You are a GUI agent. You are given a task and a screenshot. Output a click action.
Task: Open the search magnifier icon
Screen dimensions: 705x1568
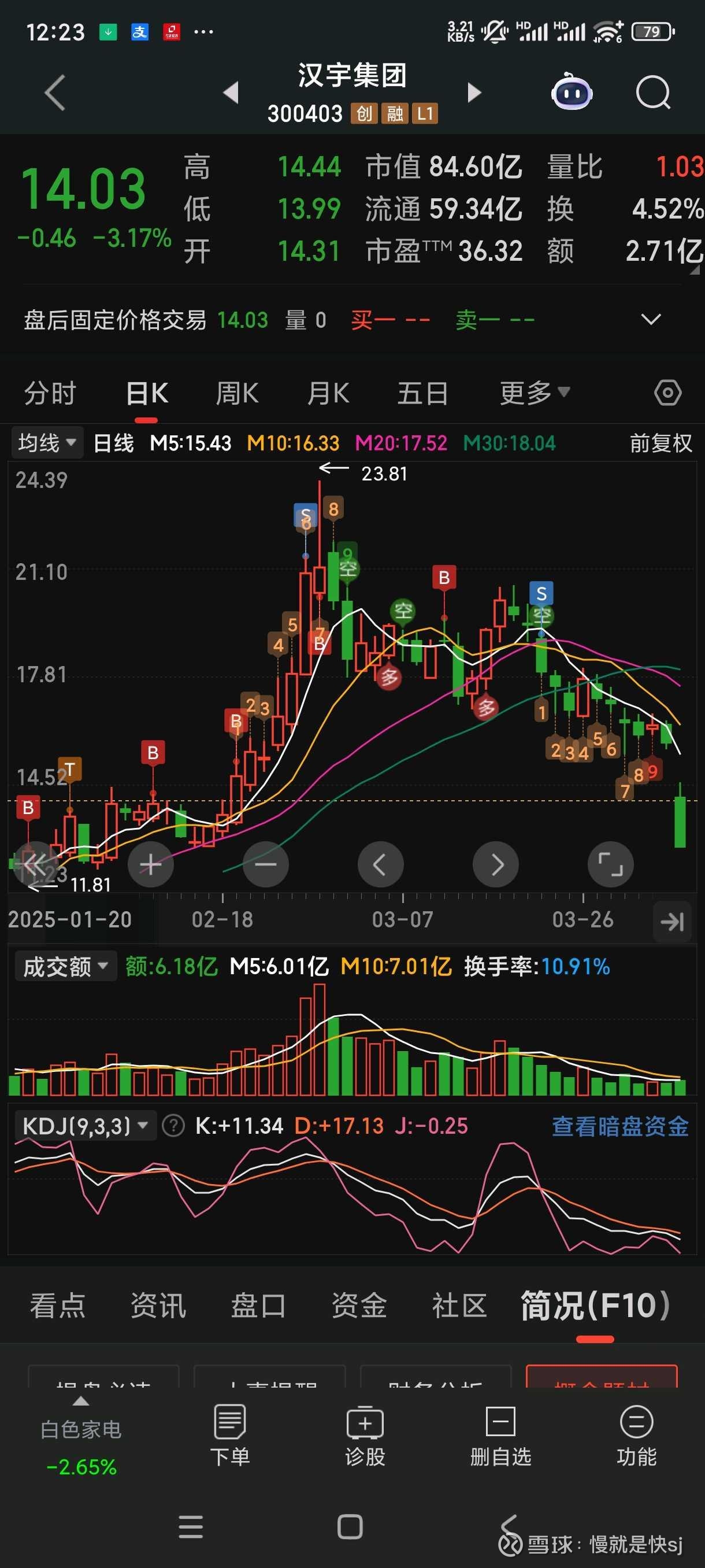coord(652,93)
